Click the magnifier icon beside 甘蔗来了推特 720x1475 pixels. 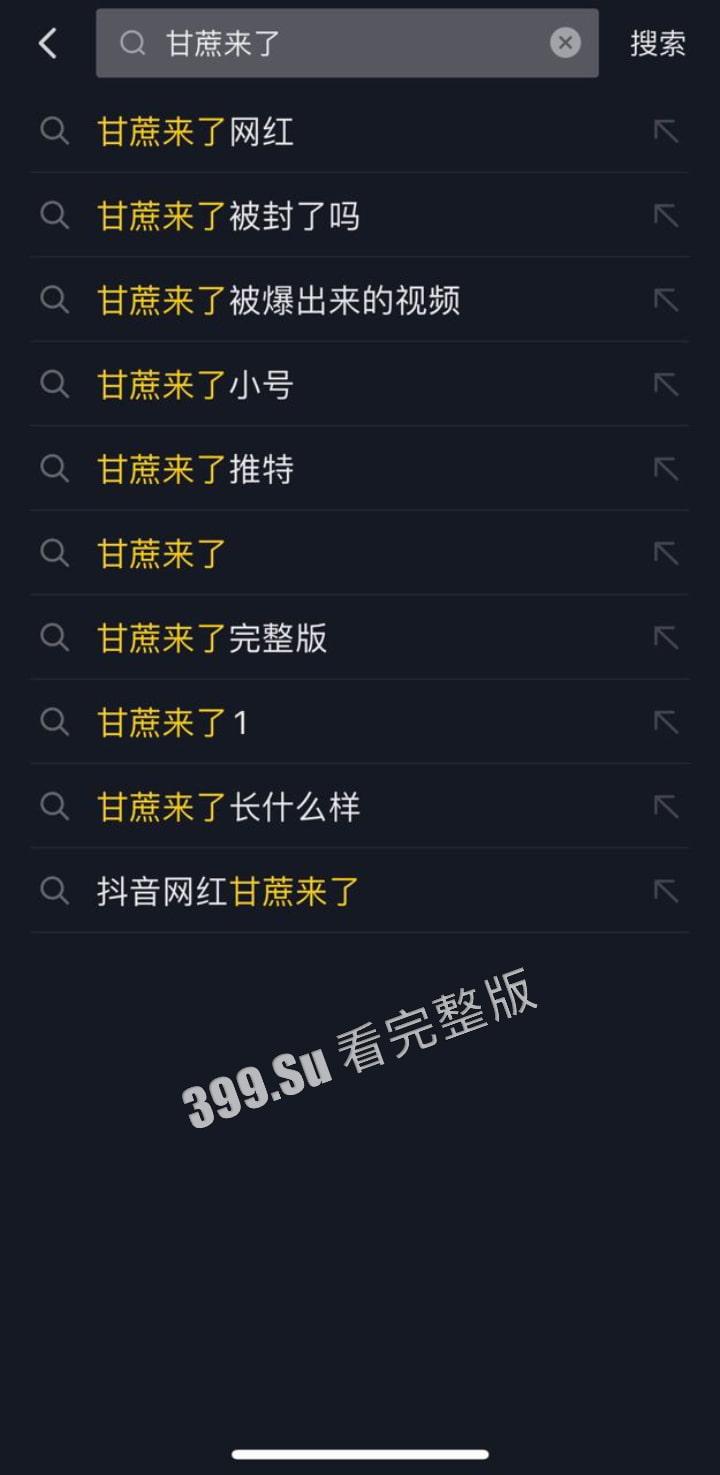55,469
